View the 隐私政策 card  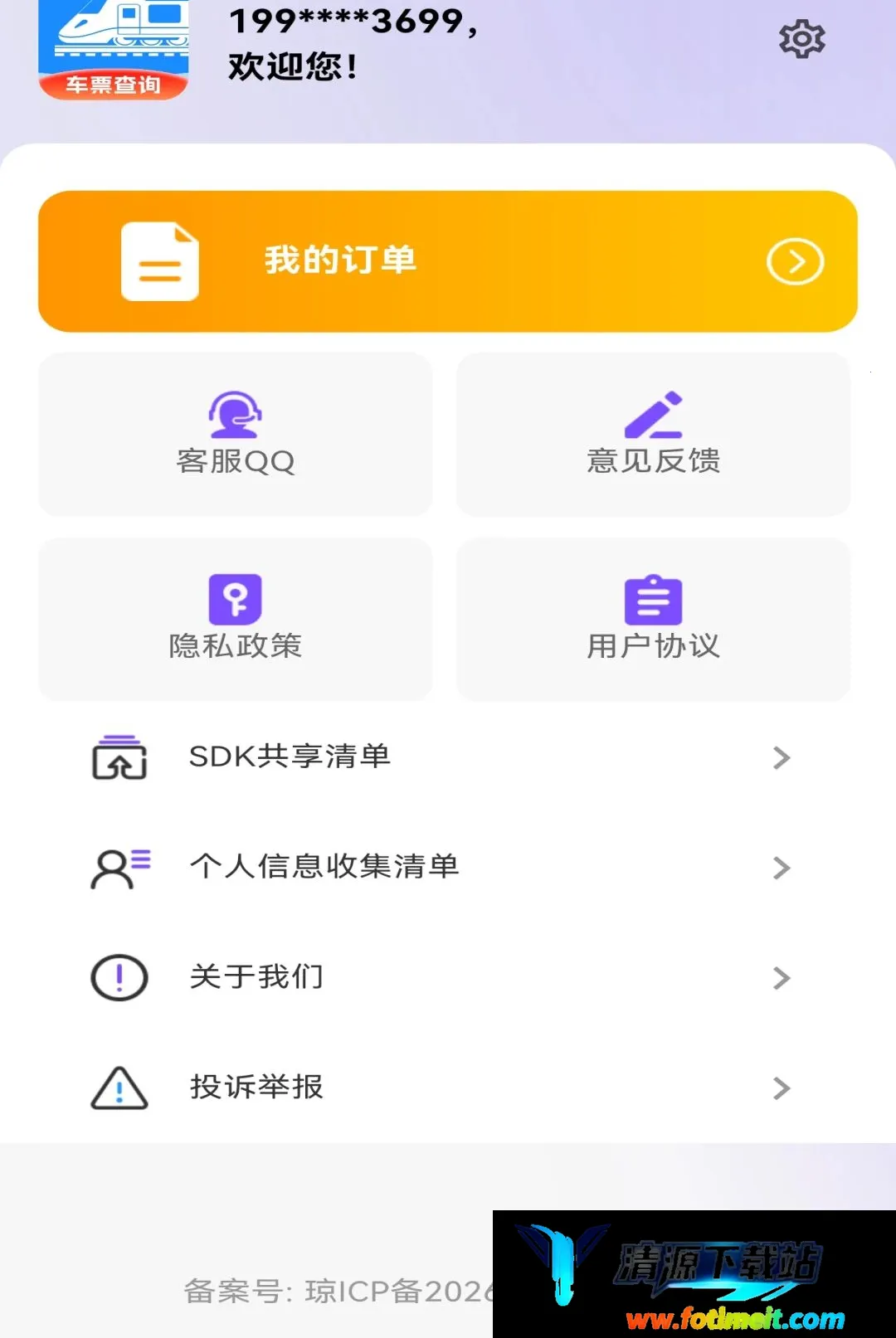tap(236, 619)
